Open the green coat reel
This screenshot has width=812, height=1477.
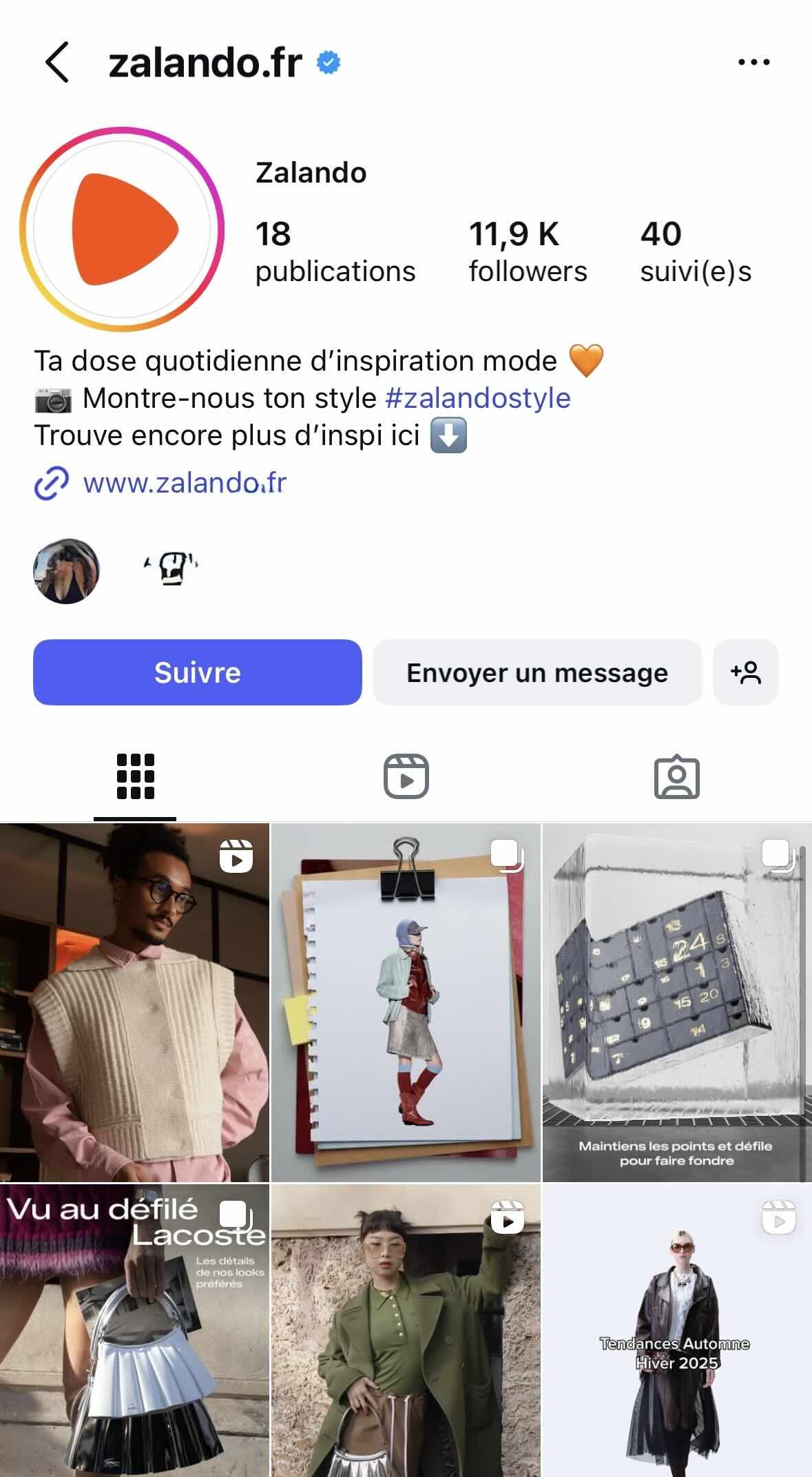point(406,1330)
